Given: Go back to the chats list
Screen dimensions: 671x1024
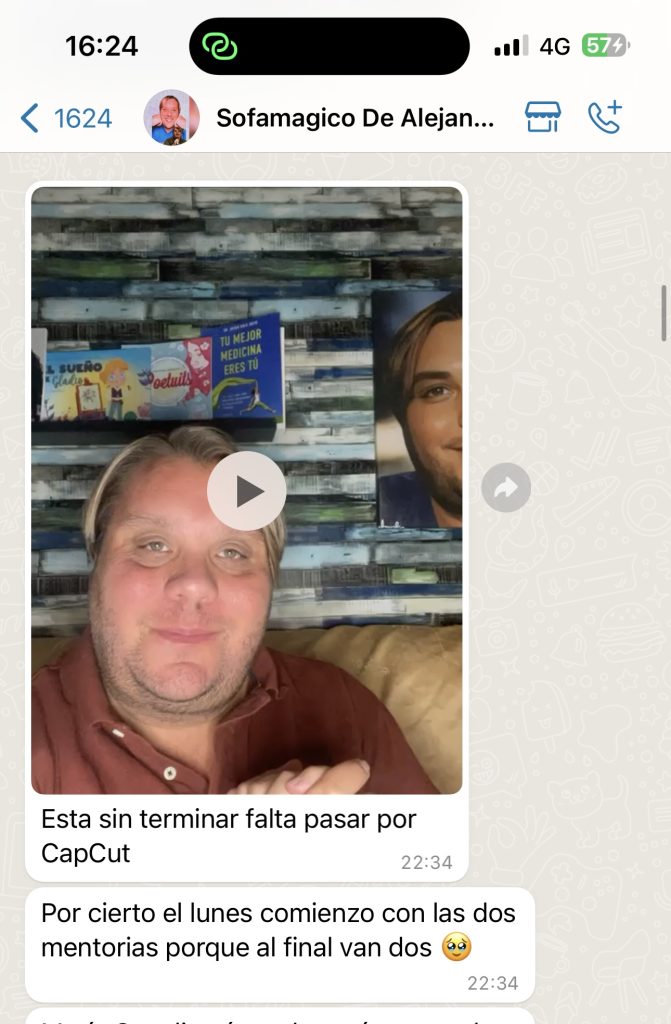Looking at the screenshot, I should (x=62, y=119).
